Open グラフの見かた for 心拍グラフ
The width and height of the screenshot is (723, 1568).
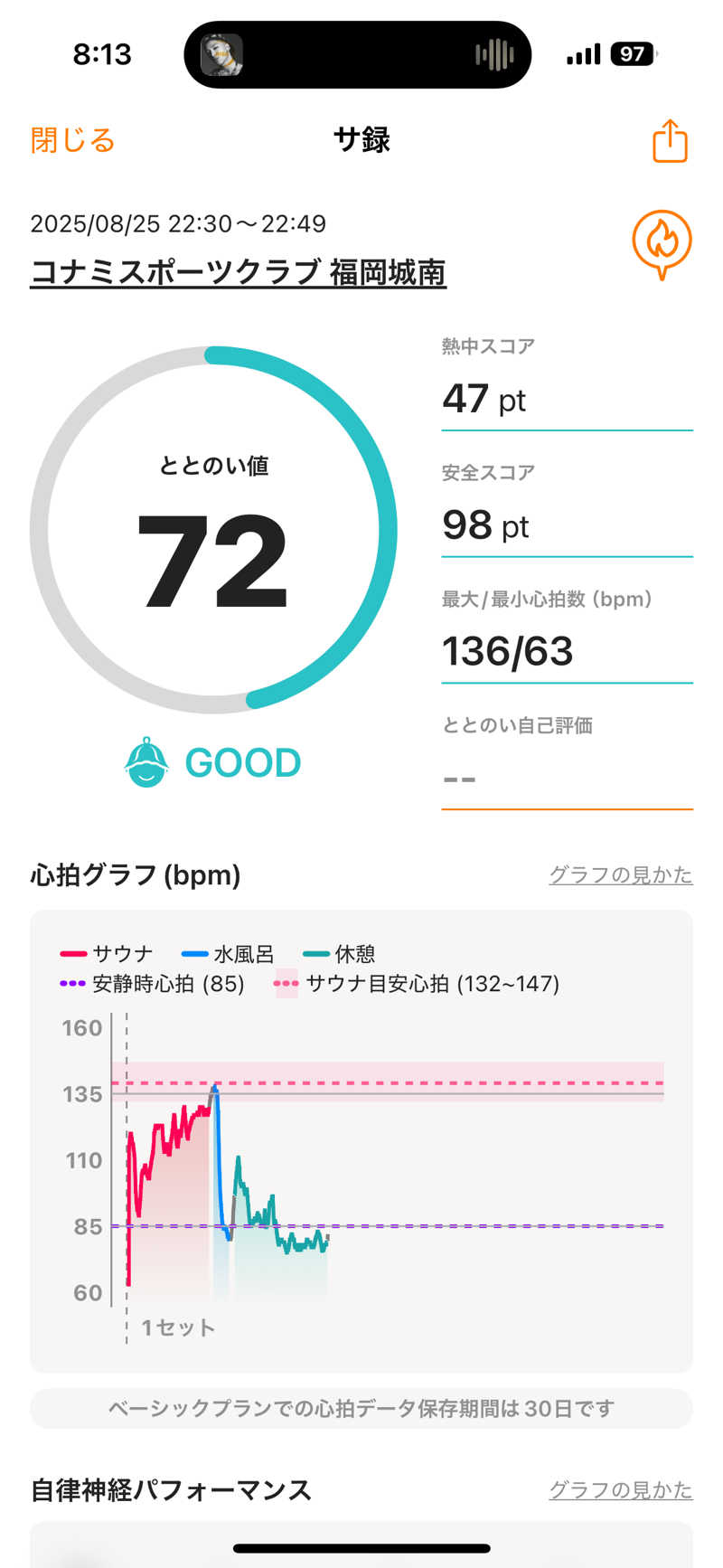click(x=620, y=874)
